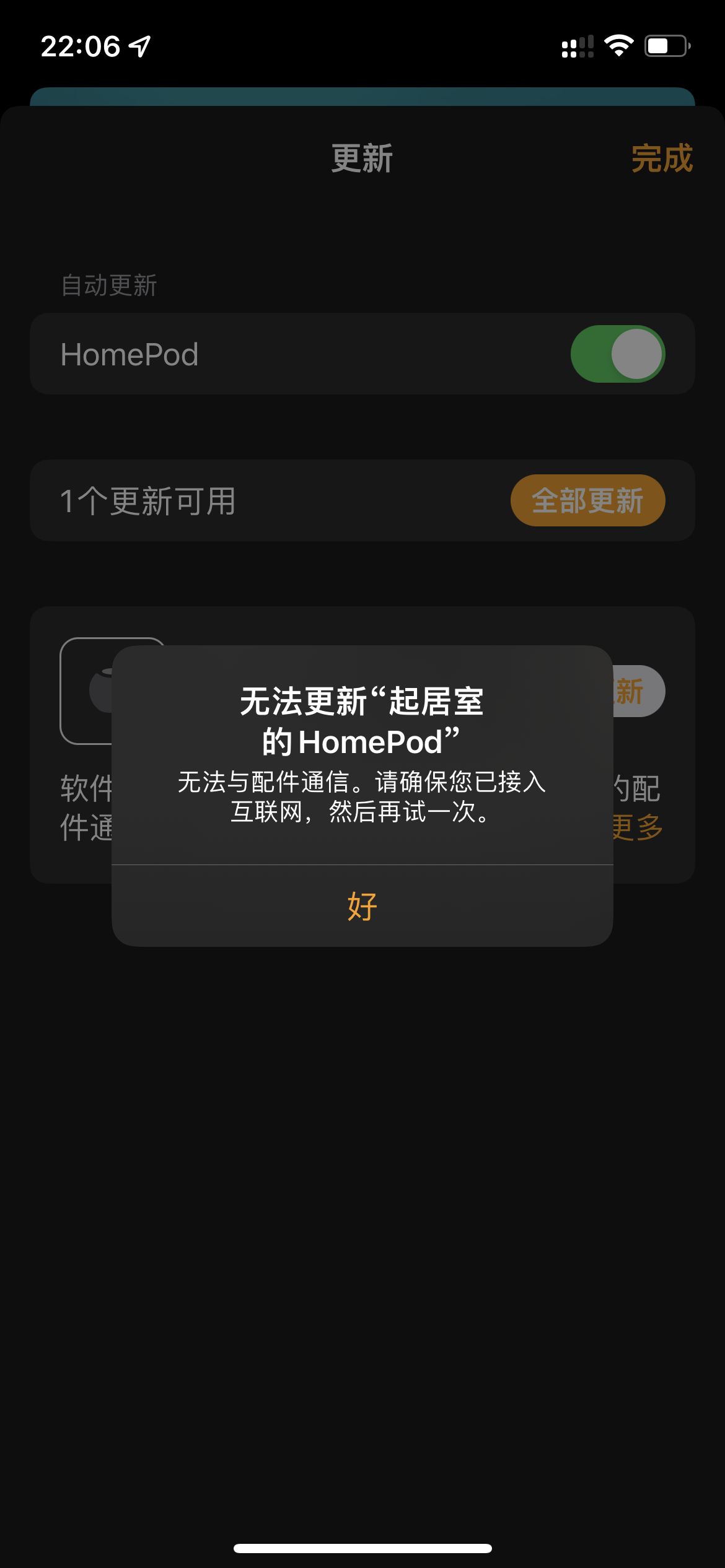Tap the 全部更新 button
Screen dimensions: 725x1568
(587, 500)
